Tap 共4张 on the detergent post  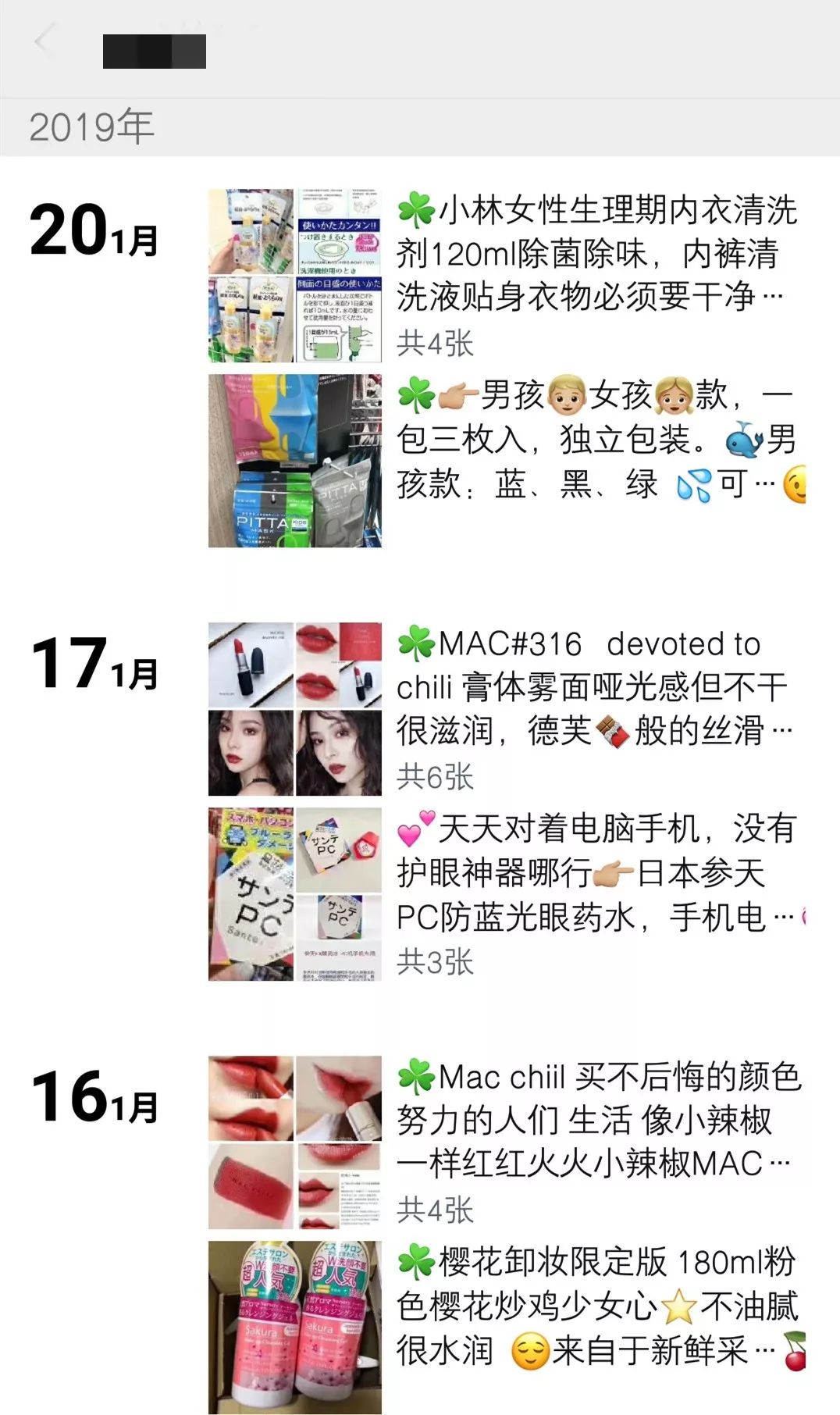[437, 340]
